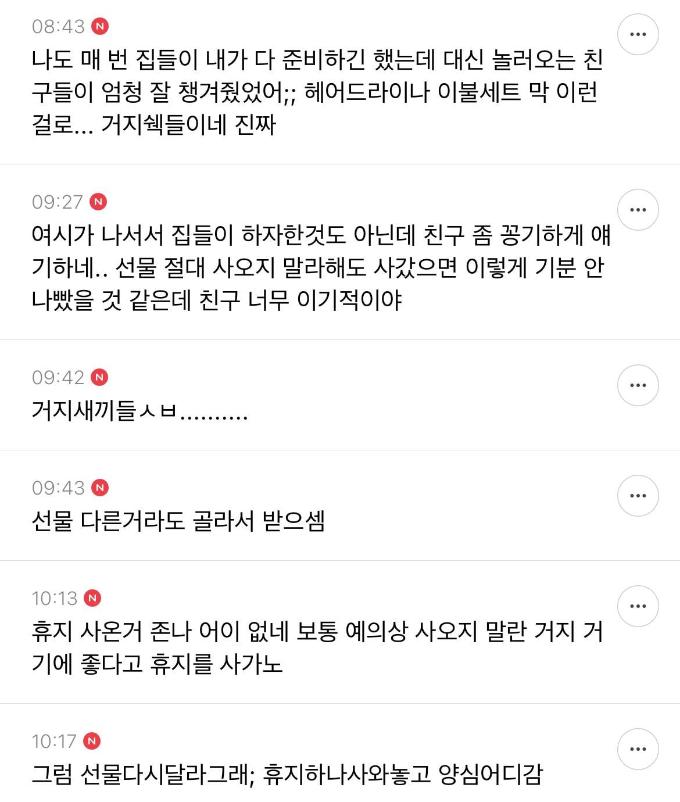Open more options for the 10:17 comment
The image size is (680, 802).
point(638,749)
